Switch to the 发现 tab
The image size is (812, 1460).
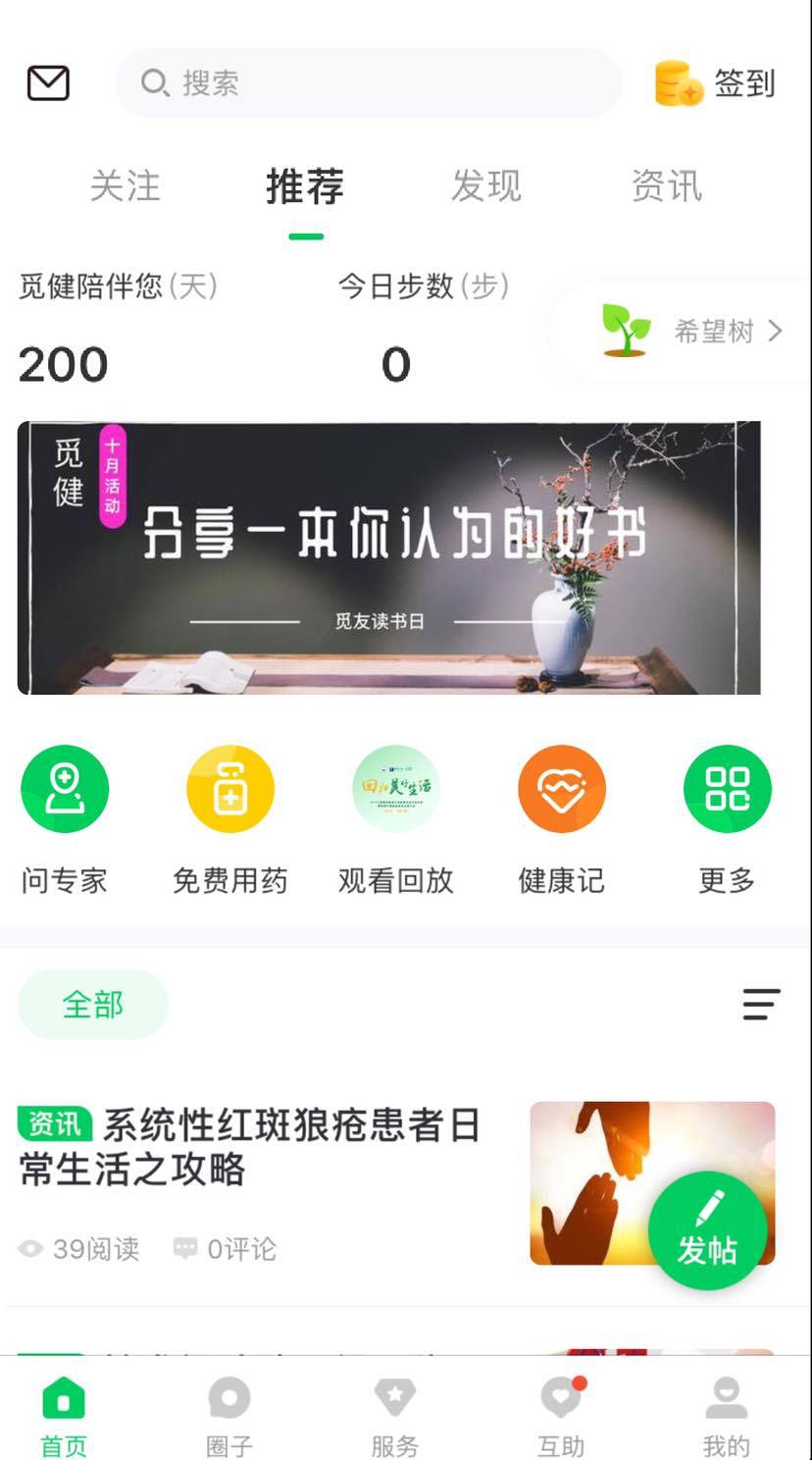click(x=485, y=186)
